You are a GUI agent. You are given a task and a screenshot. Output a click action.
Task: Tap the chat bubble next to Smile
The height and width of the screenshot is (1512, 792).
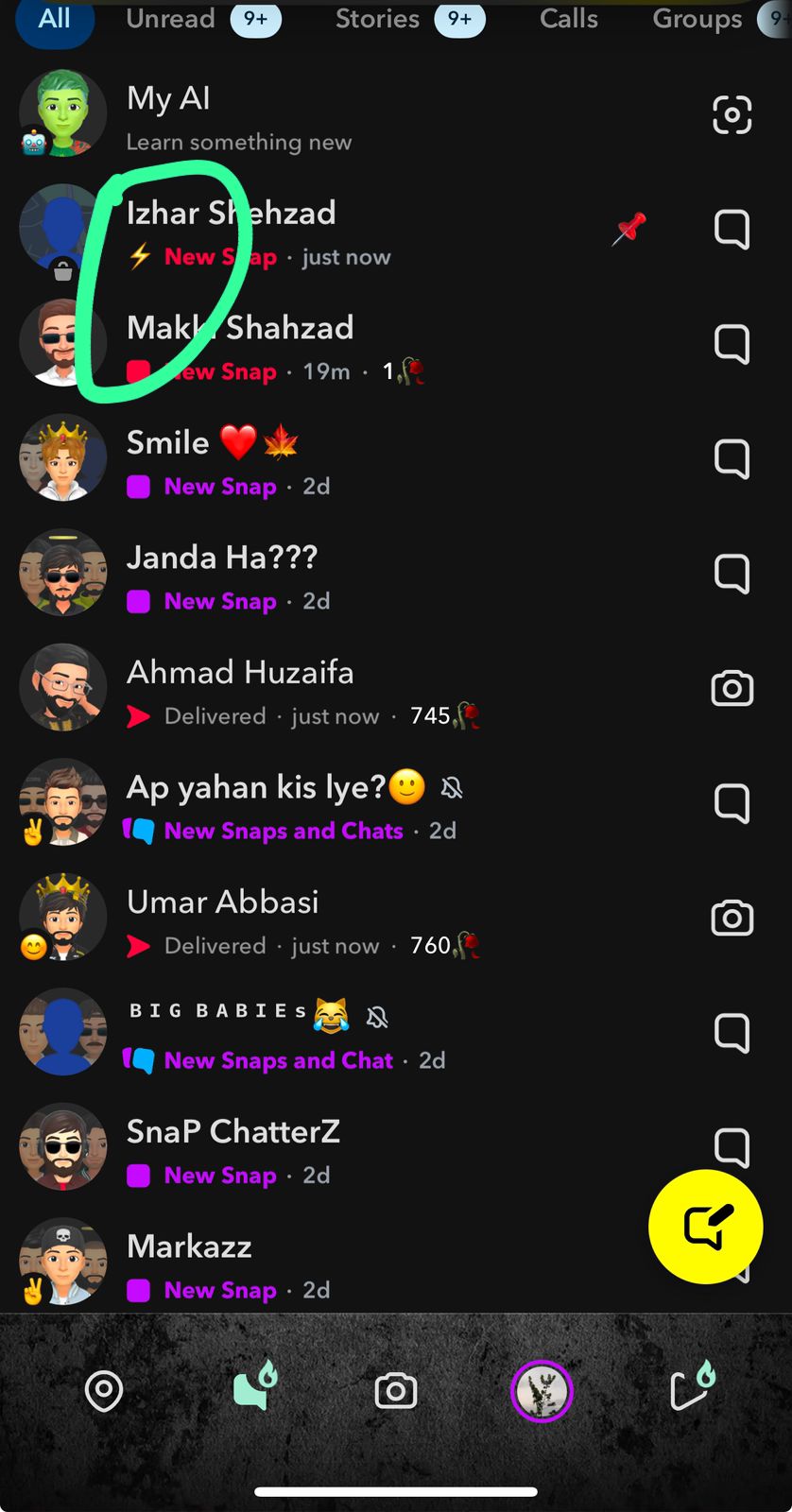tap(732, 459)
